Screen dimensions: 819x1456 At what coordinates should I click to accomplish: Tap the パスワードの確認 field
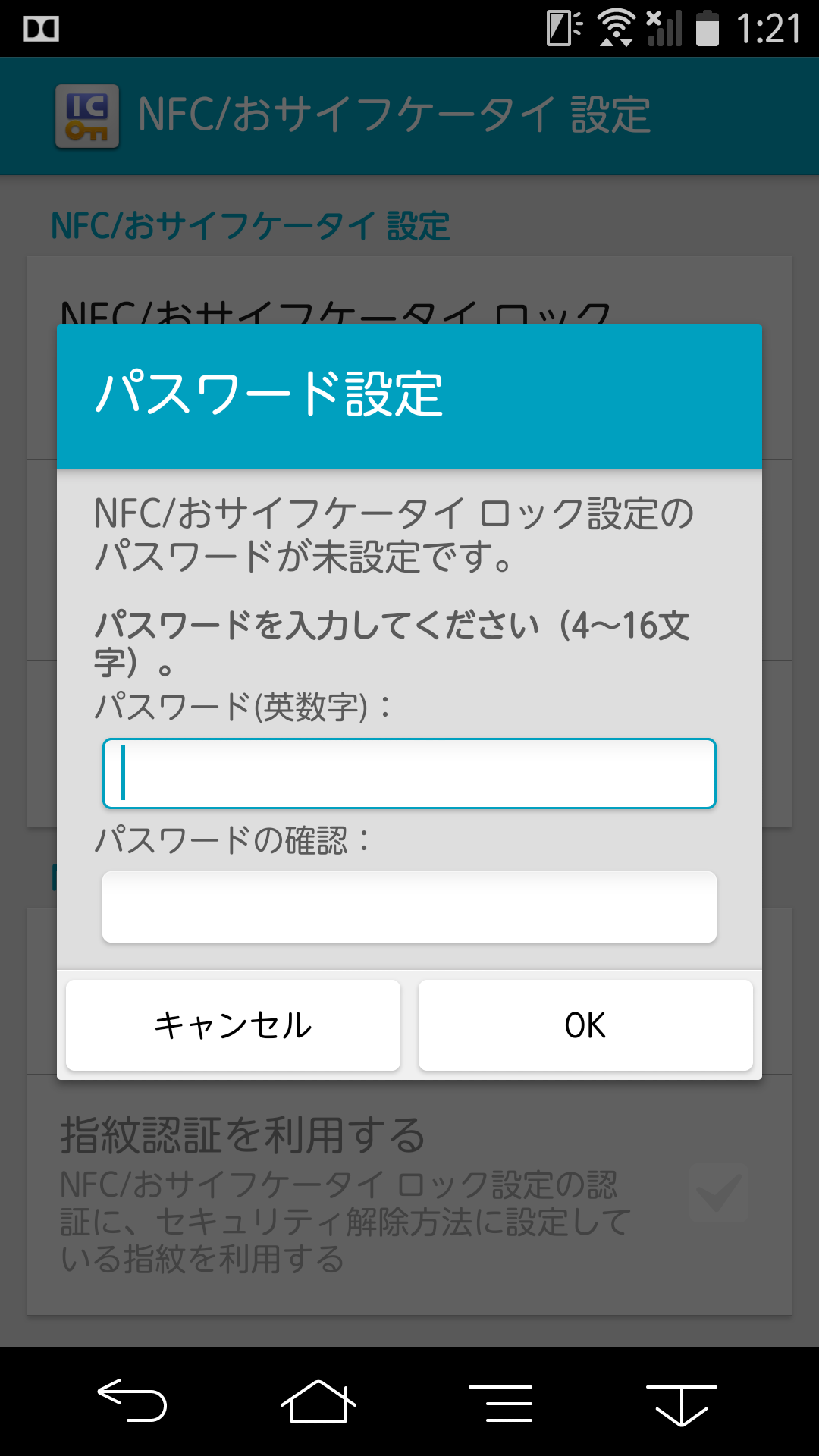point(409,907)
